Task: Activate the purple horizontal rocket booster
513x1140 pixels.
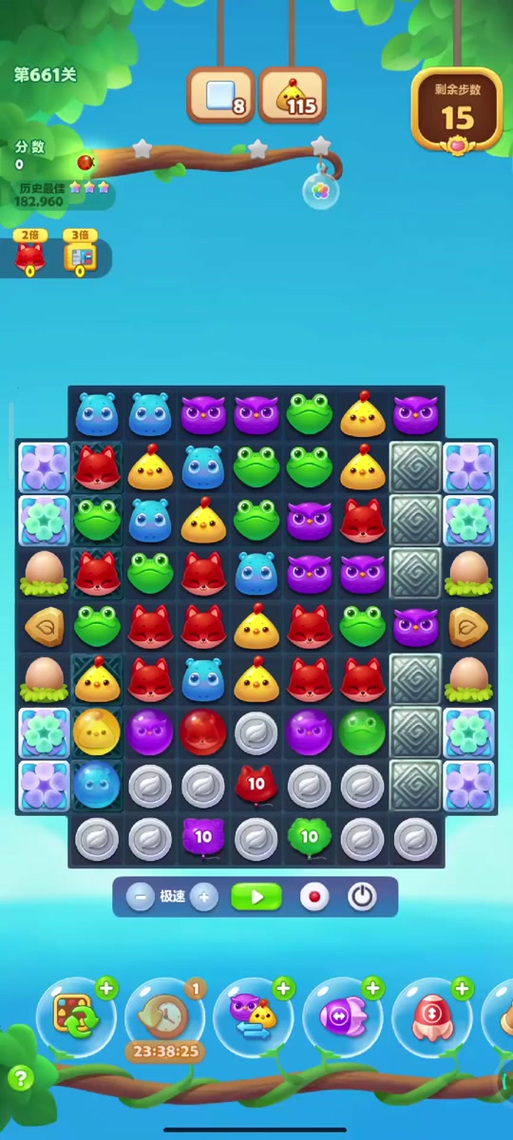Action: coord(342,1017)
